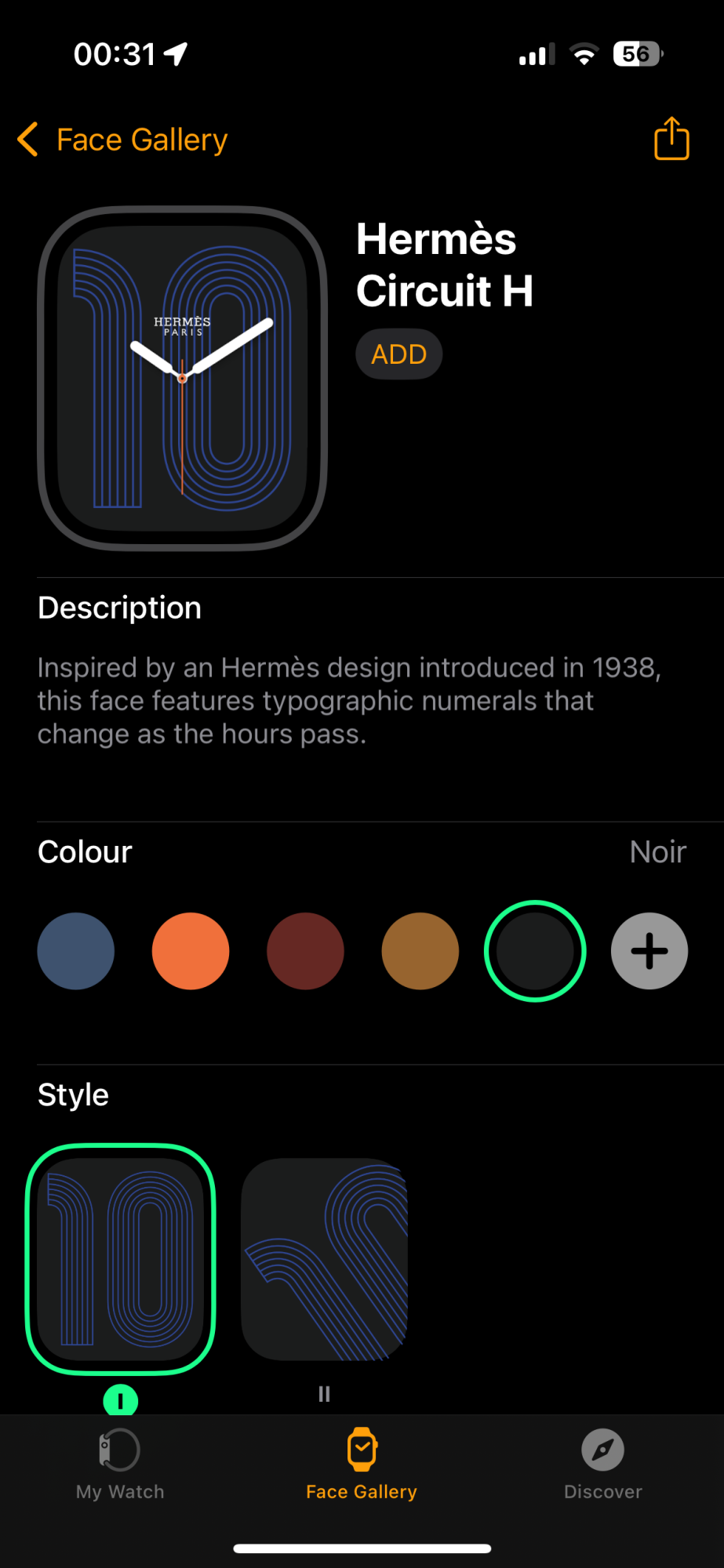The image size is (724, 1568).
Task: Tap the Noir black colour swatch
Action: click(535, 951)
